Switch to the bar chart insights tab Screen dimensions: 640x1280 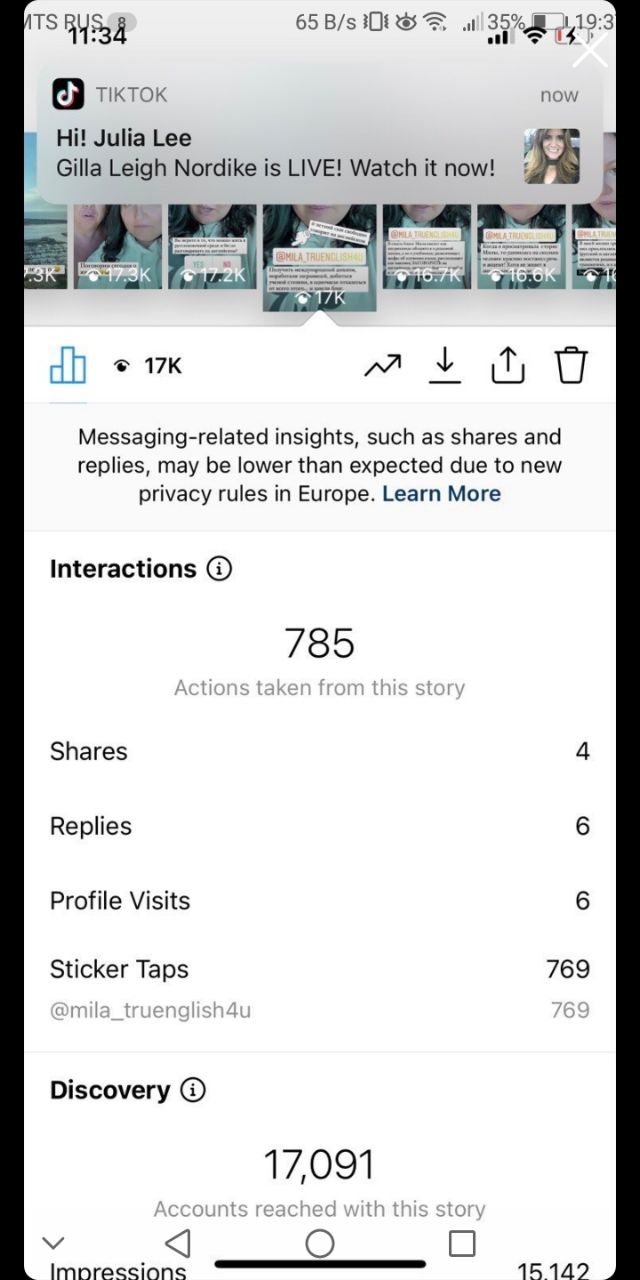pos(68,366)
